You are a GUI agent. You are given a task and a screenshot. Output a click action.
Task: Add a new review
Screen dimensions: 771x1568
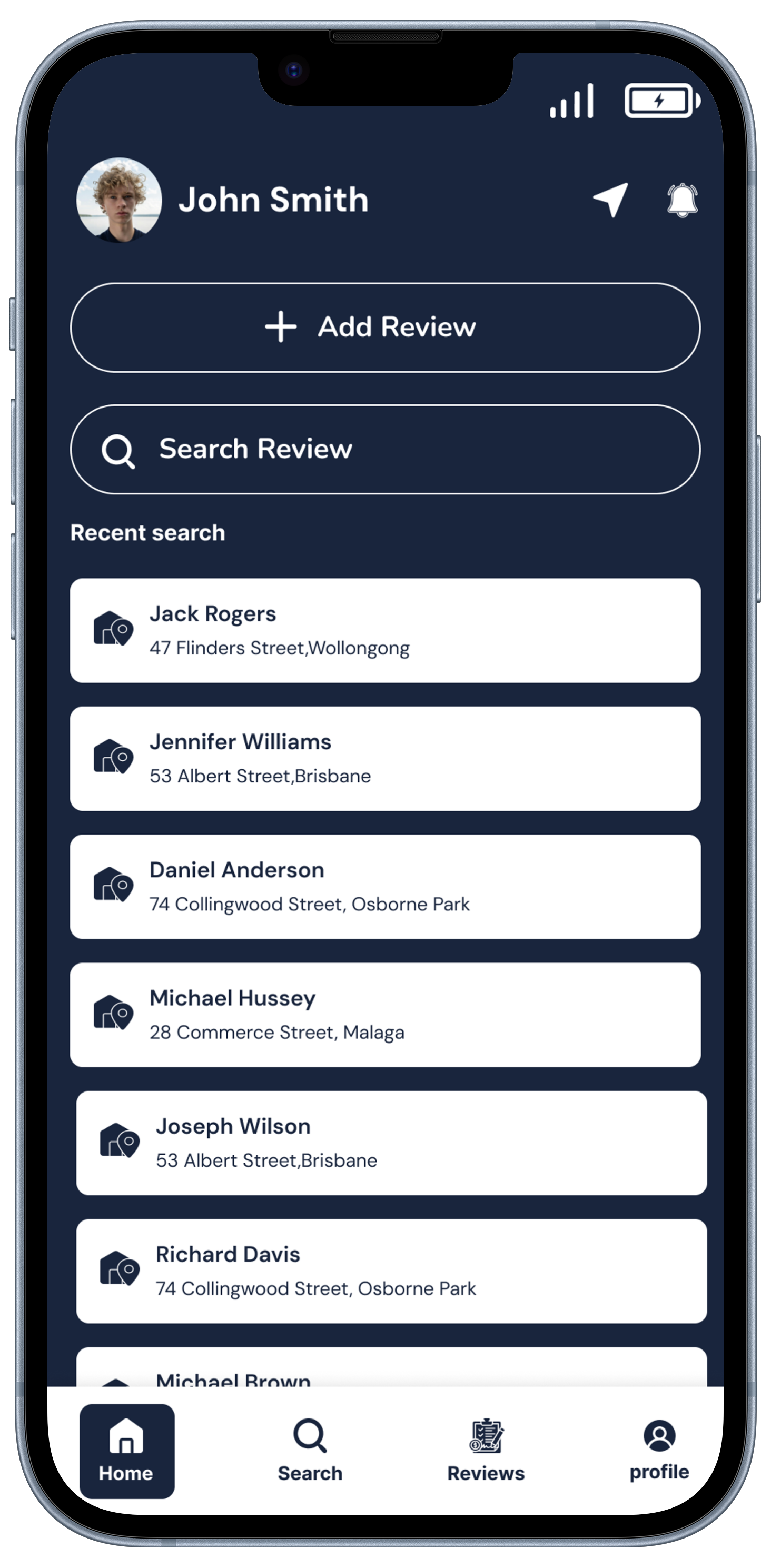pyautogui.click(x=385, y=328)
